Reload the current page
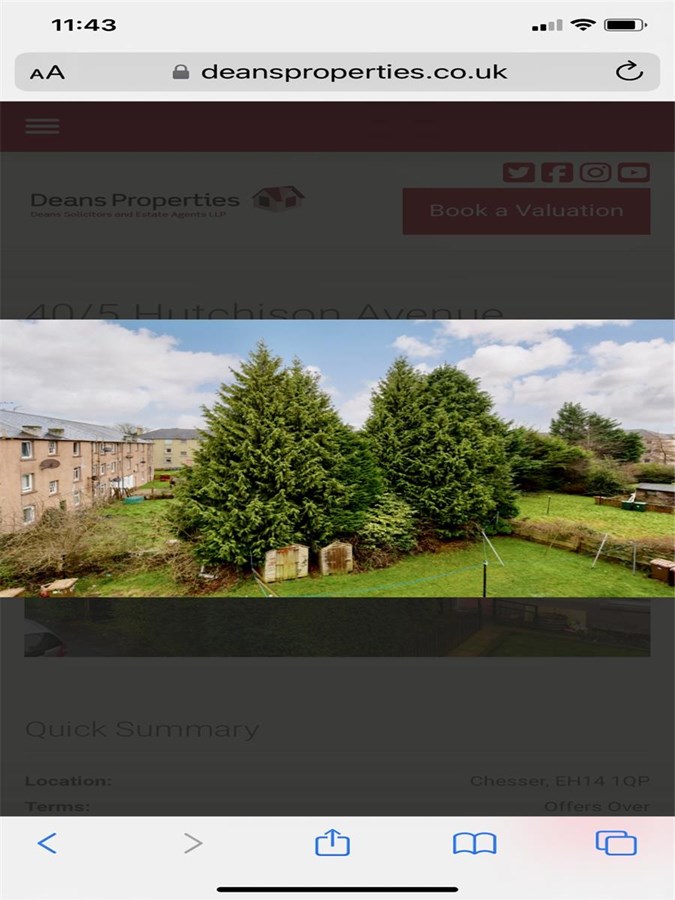Image resolution: width=675 pixels, height=900 pixels. click(628, 72)
